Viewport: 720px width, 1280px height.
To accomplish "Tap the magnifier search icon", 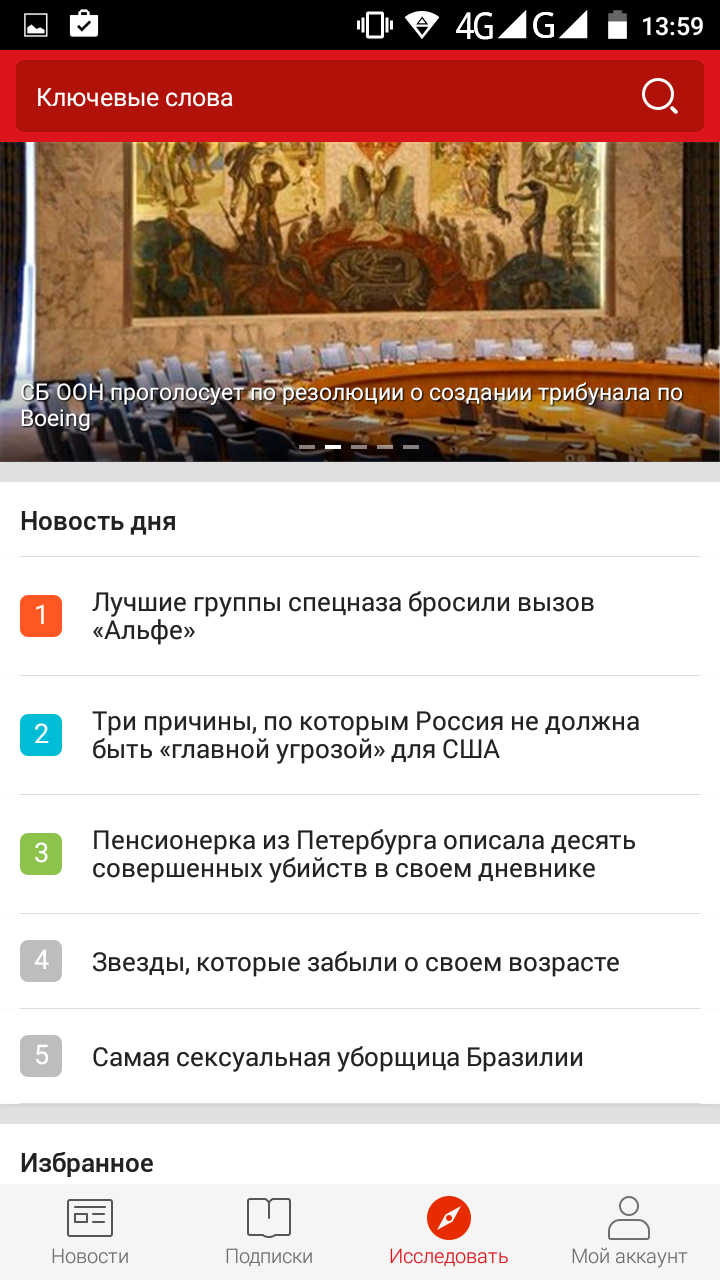I will point(660,97).
